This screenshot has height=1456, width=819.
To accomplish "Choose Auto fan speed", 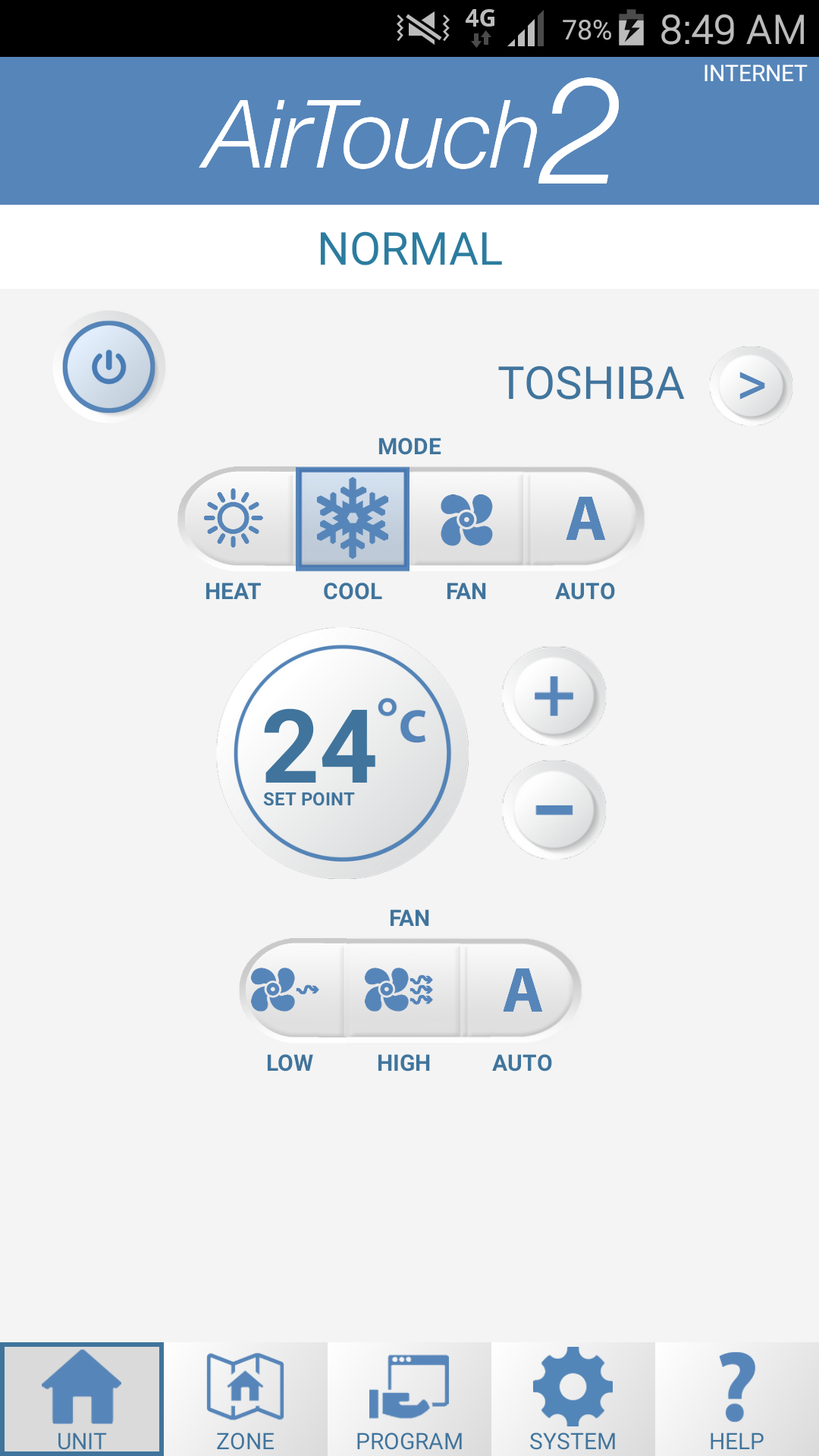I will [x=522, y=990].
